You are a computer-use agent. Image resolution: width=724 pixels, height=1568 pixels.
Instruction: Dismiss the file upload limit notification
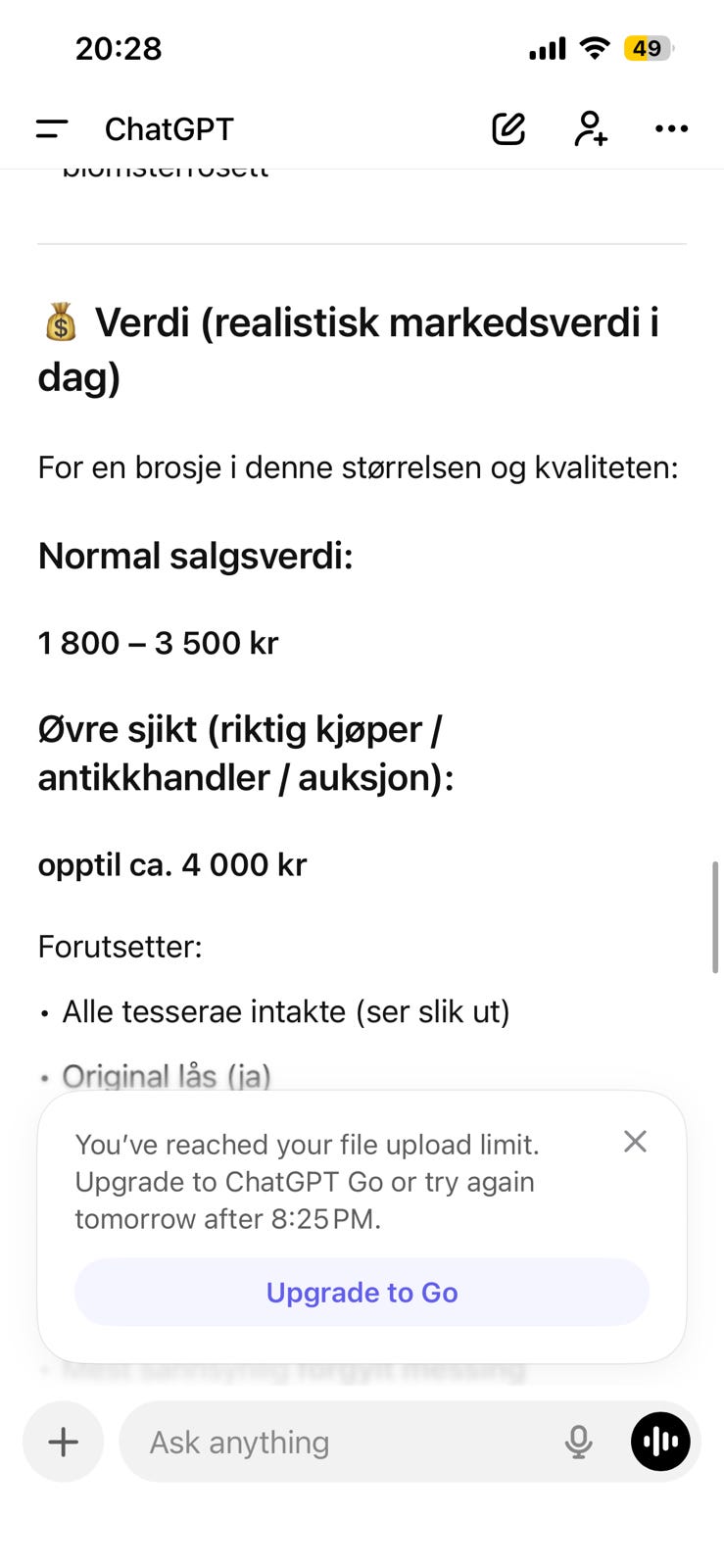click(x=635, y=1141)
